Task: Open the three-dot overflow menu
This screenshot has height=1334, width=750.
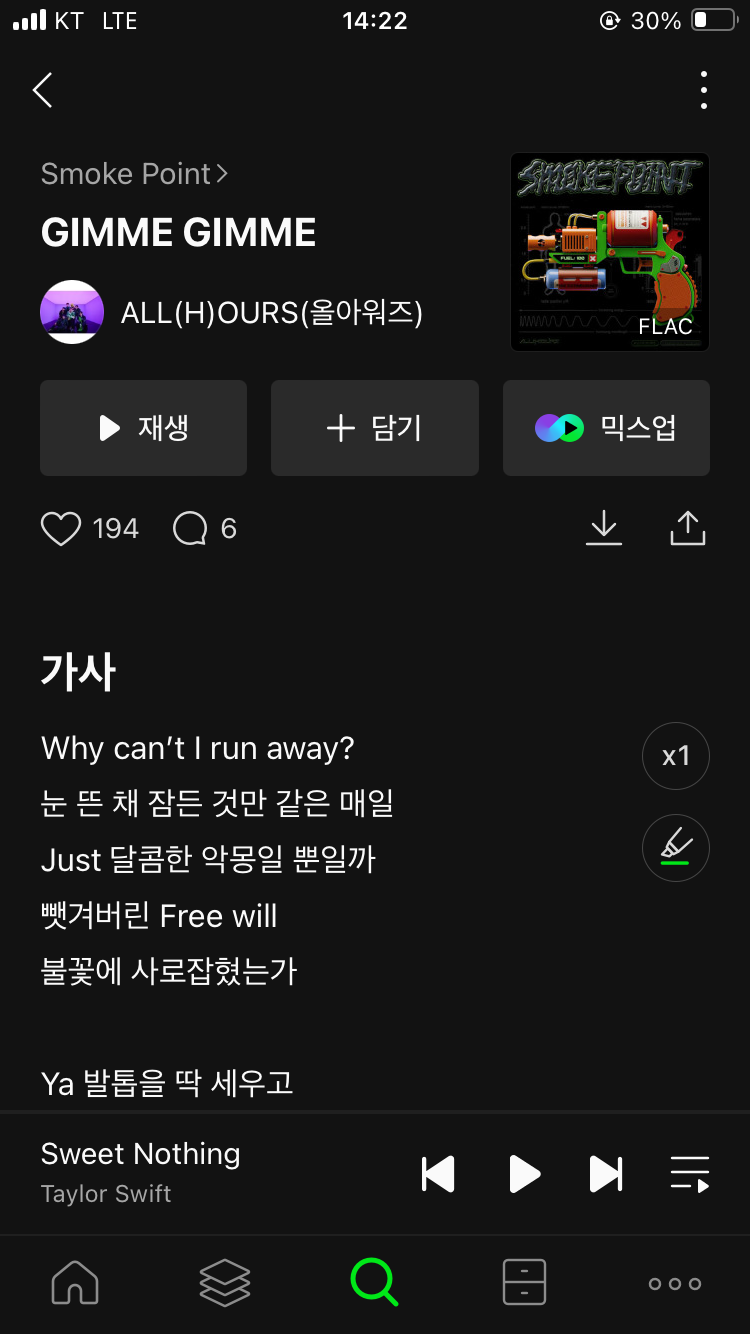Action: pyautogui.click(x=704, y=90)
